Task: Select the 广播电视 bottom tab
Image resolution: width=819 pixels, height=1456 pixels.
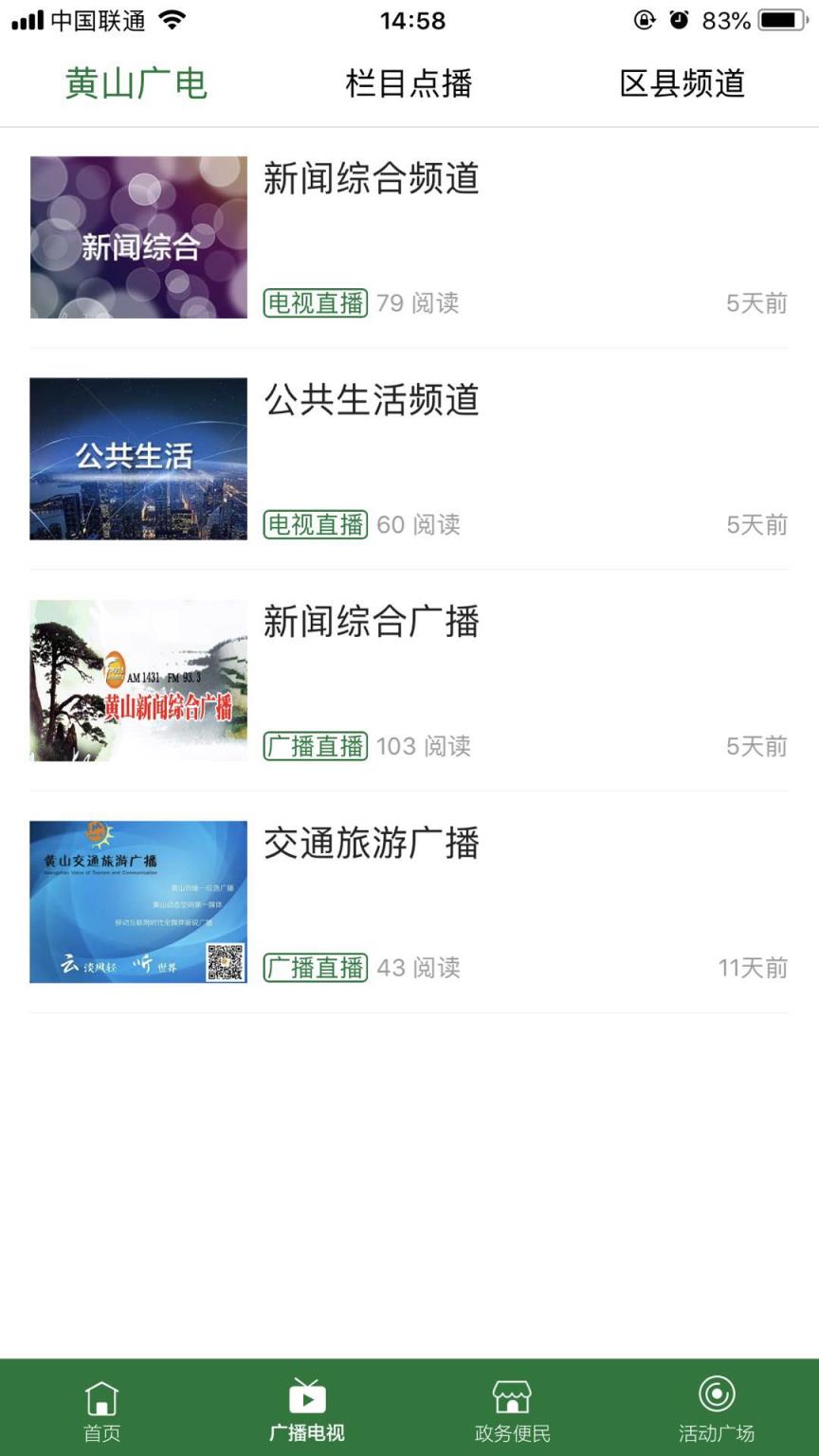Action: (307, 1409)
